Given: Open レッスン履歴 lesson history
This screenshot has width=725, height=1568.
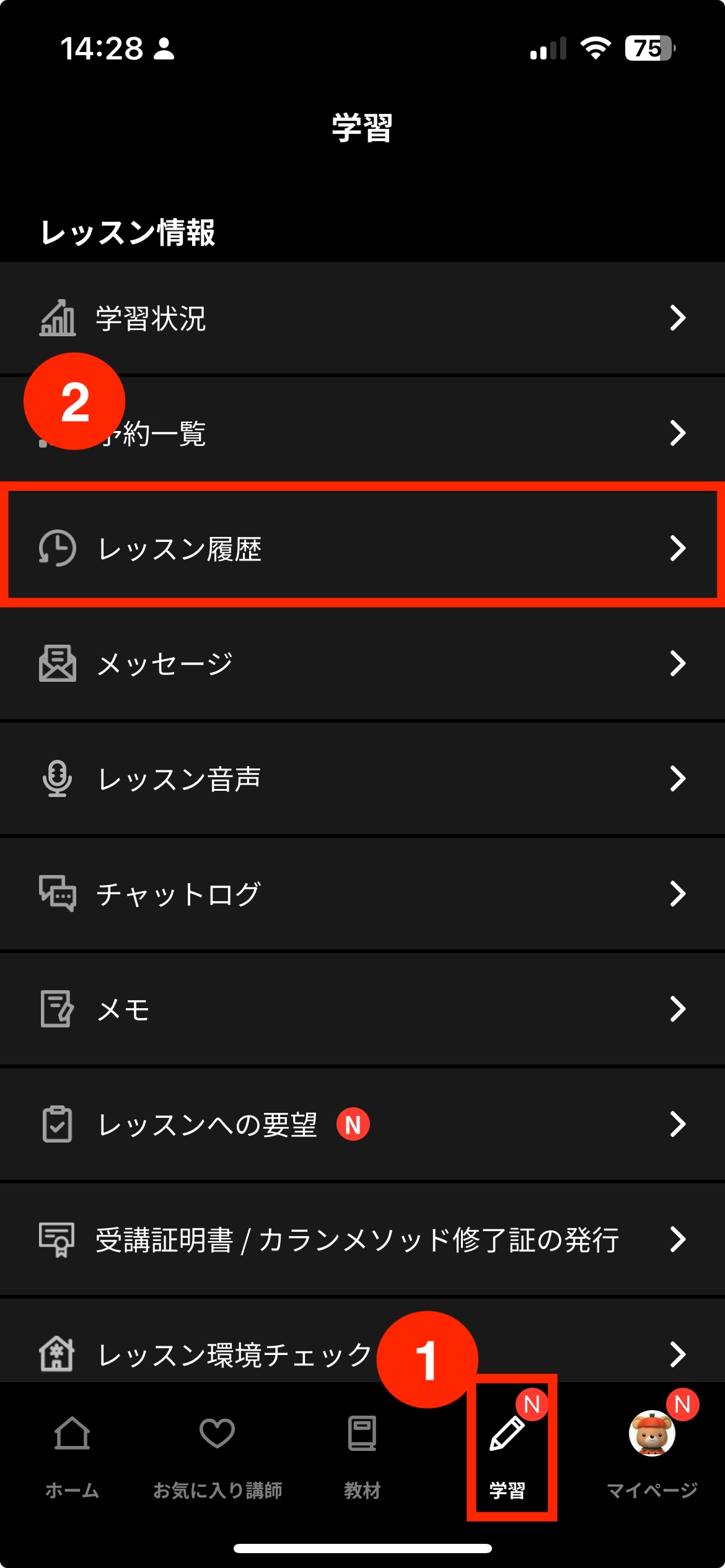Looking at the screenshot, I should [362, 548].
